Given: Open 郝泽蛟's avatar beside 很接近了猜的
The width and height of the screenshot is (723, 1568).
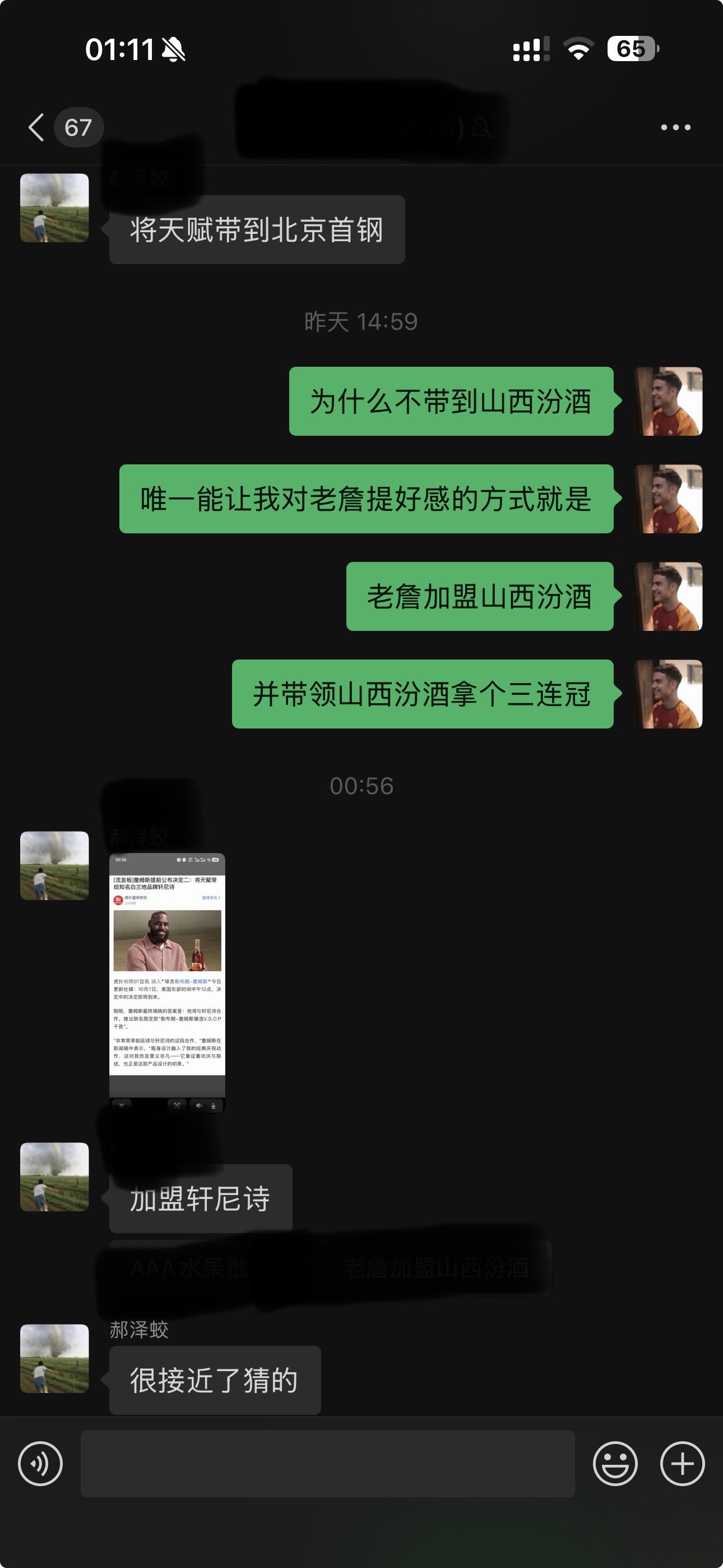Looking at the screenshot, I should point(54,1358).
